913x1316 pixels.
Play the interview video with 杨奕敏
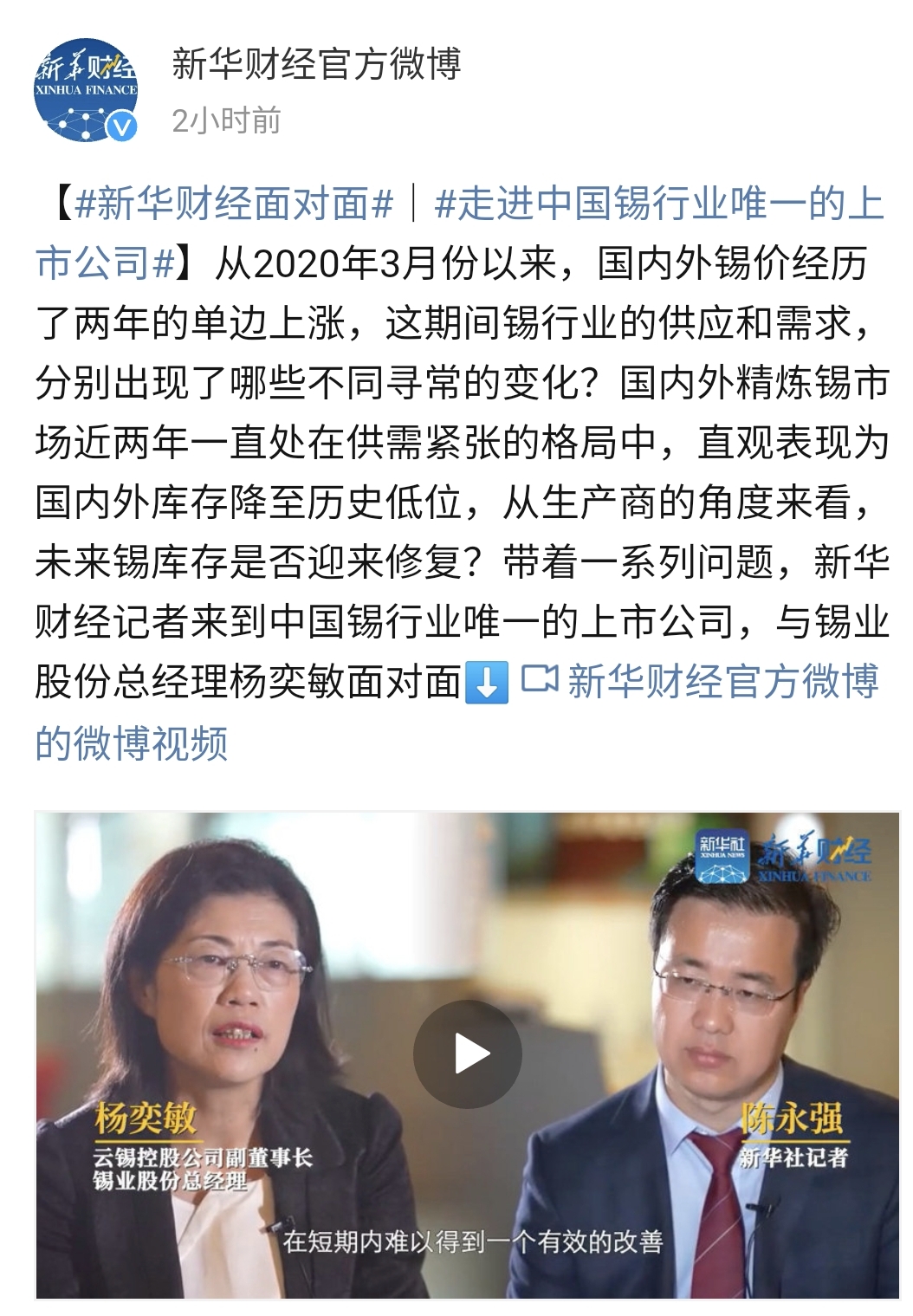(x=467, y=1053)
